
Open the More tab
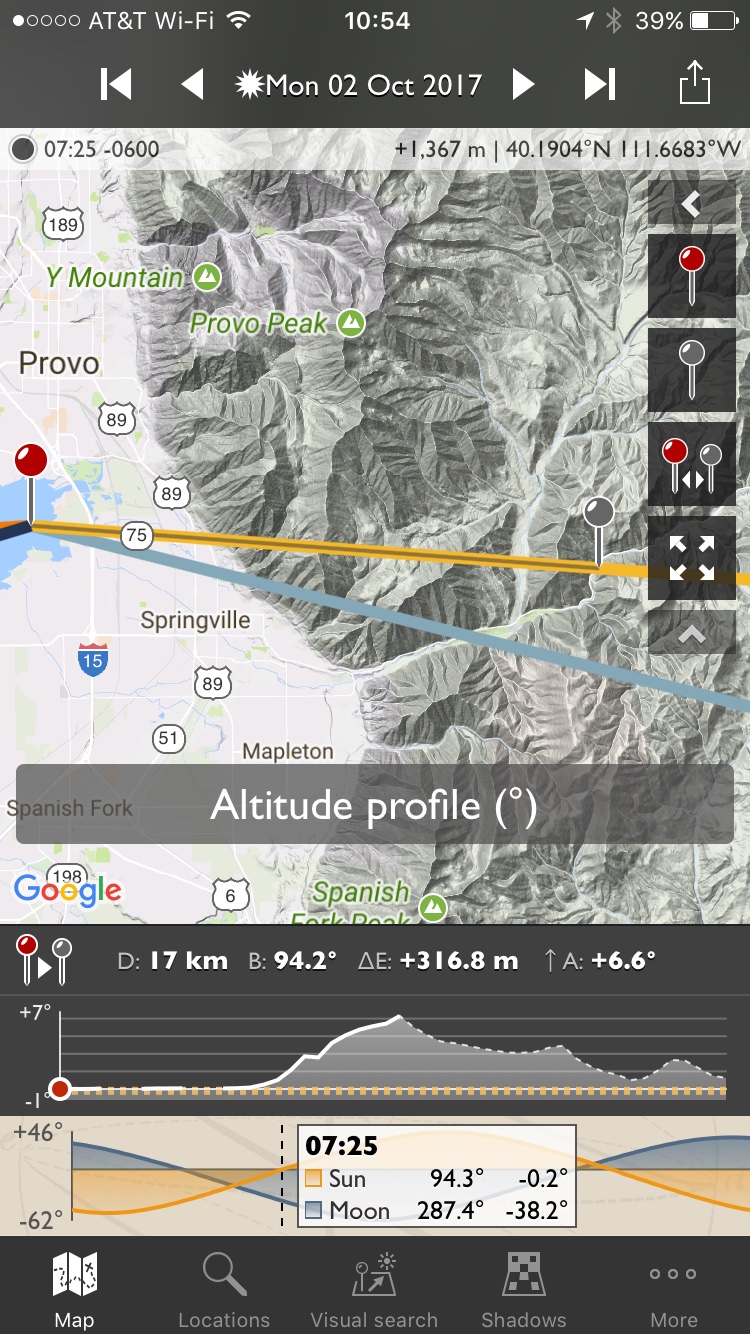(674, 1290)
